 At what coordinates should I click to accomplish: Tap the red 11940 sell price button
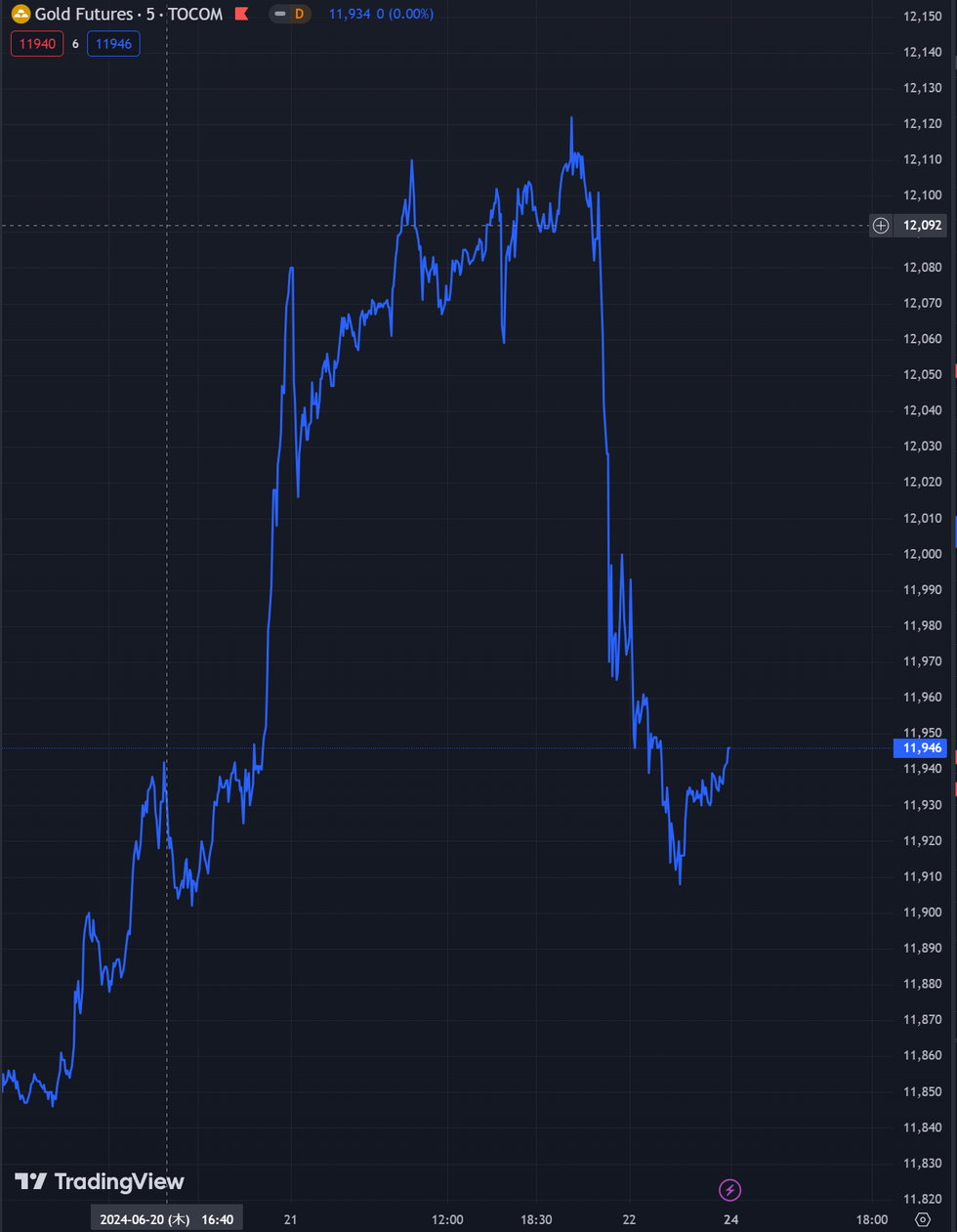tap(37, 44)
